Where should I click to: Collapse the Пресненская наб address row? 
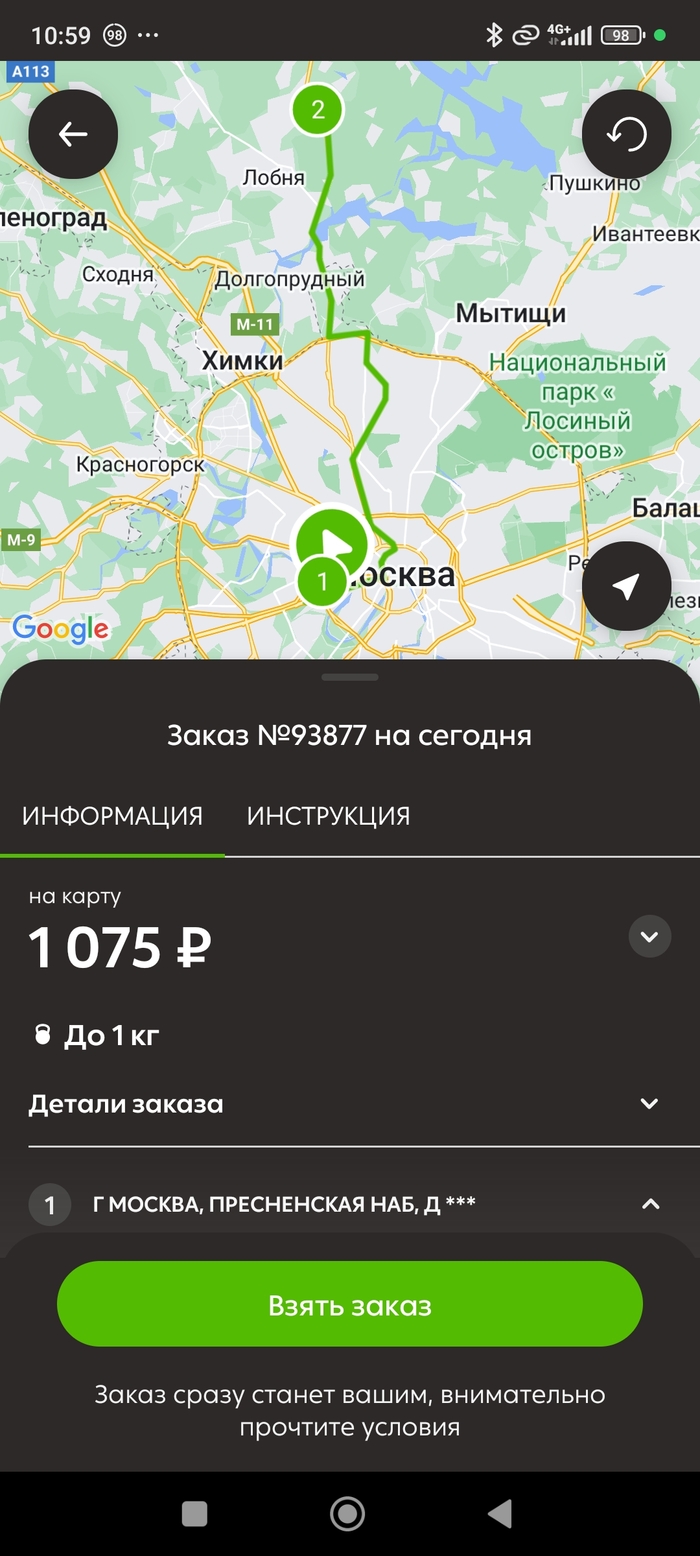[650, 1204]
